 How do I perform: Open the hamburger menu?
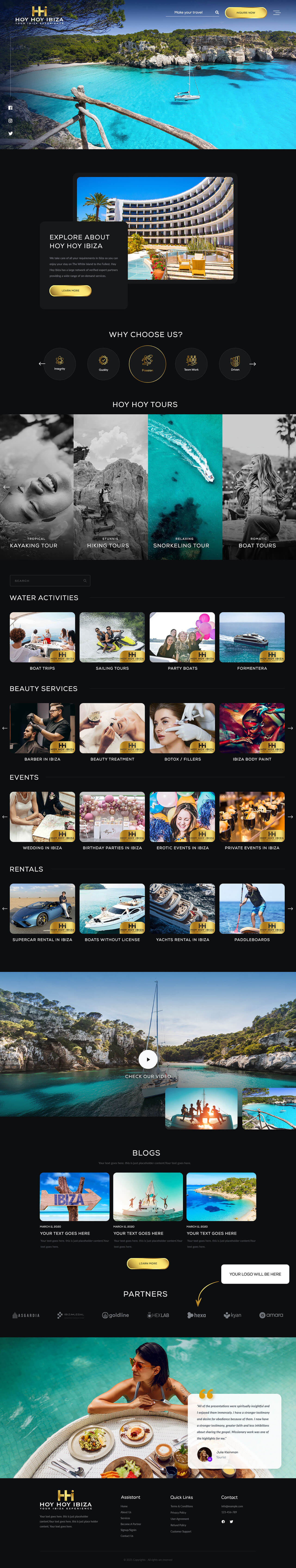click(x=277, y=12)
